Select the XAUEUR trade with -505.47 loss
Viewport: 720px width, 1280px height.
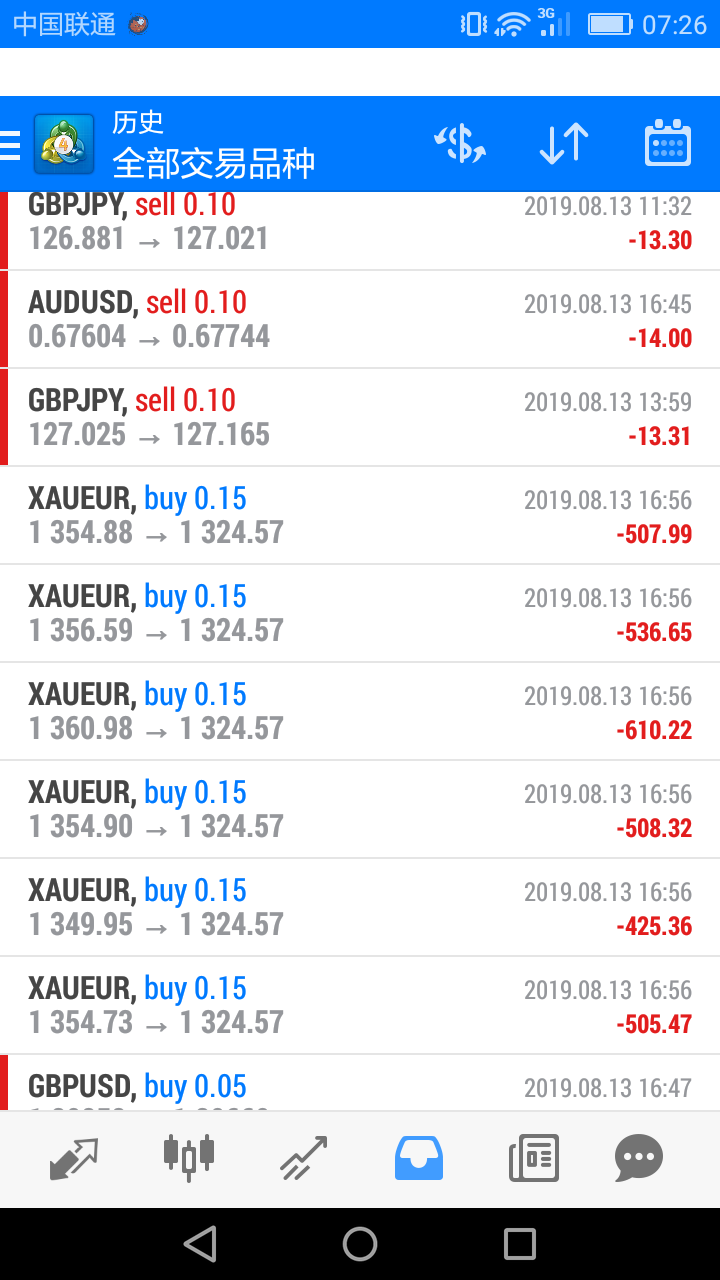pyautogui.click(x=360, y=1005)
